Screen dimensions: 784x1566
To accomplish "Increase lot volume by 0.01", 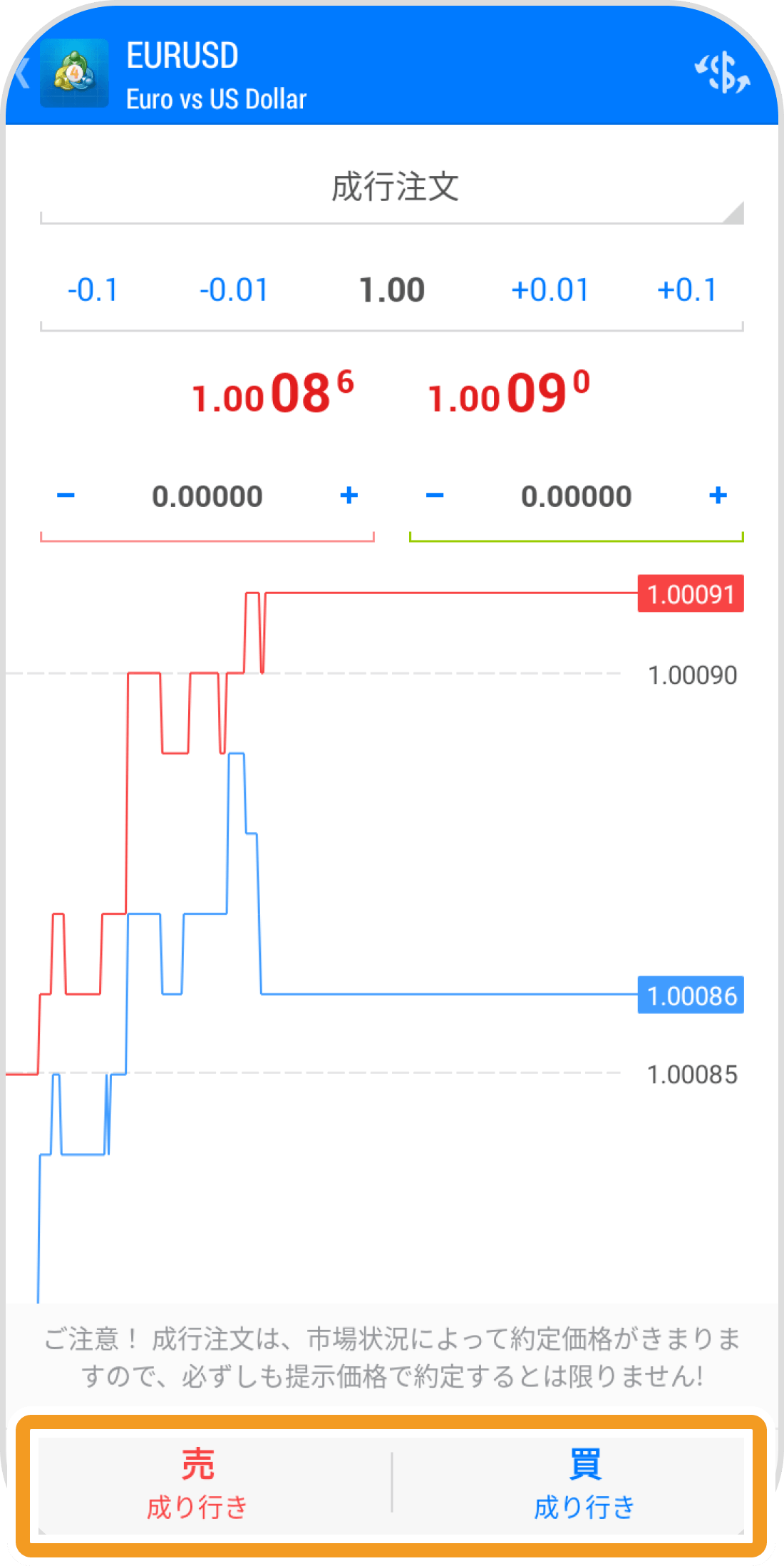I will point(550,291).
